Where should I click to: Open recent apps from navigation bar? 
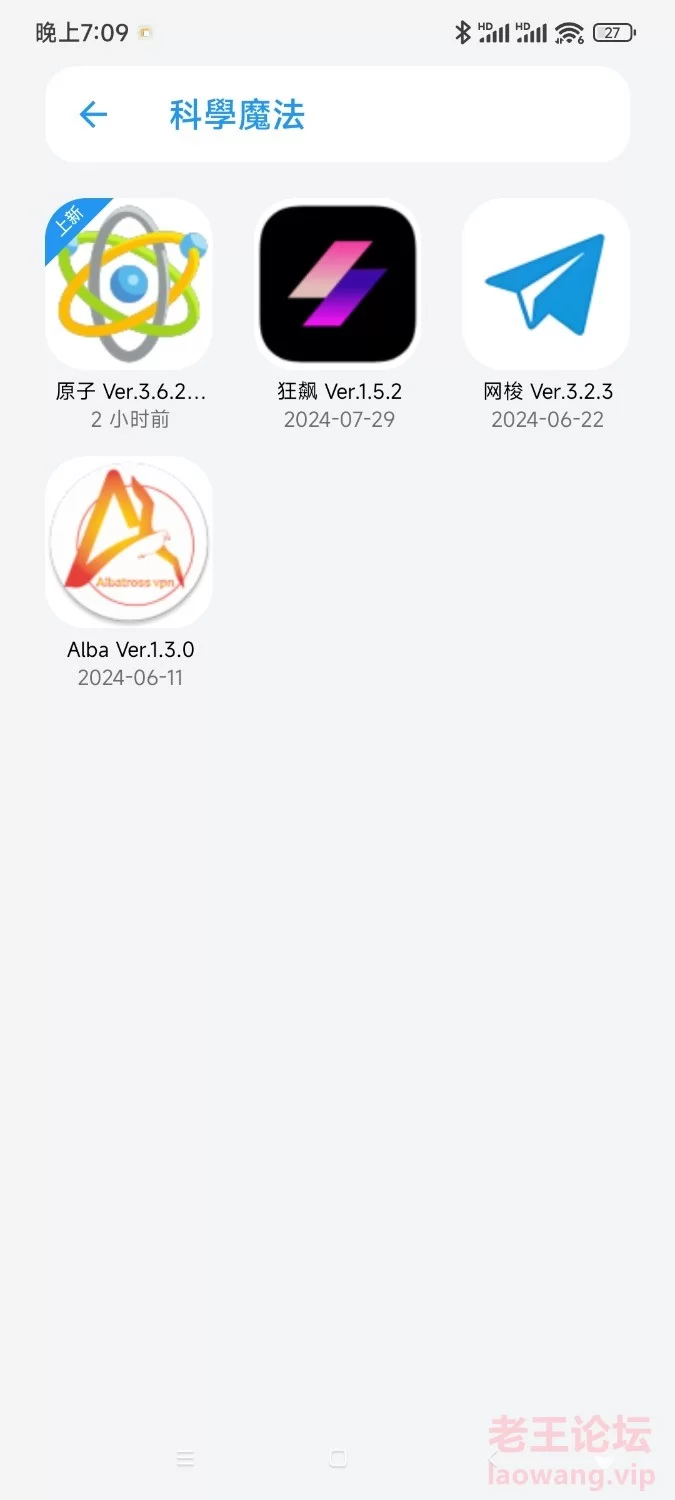185,1458
